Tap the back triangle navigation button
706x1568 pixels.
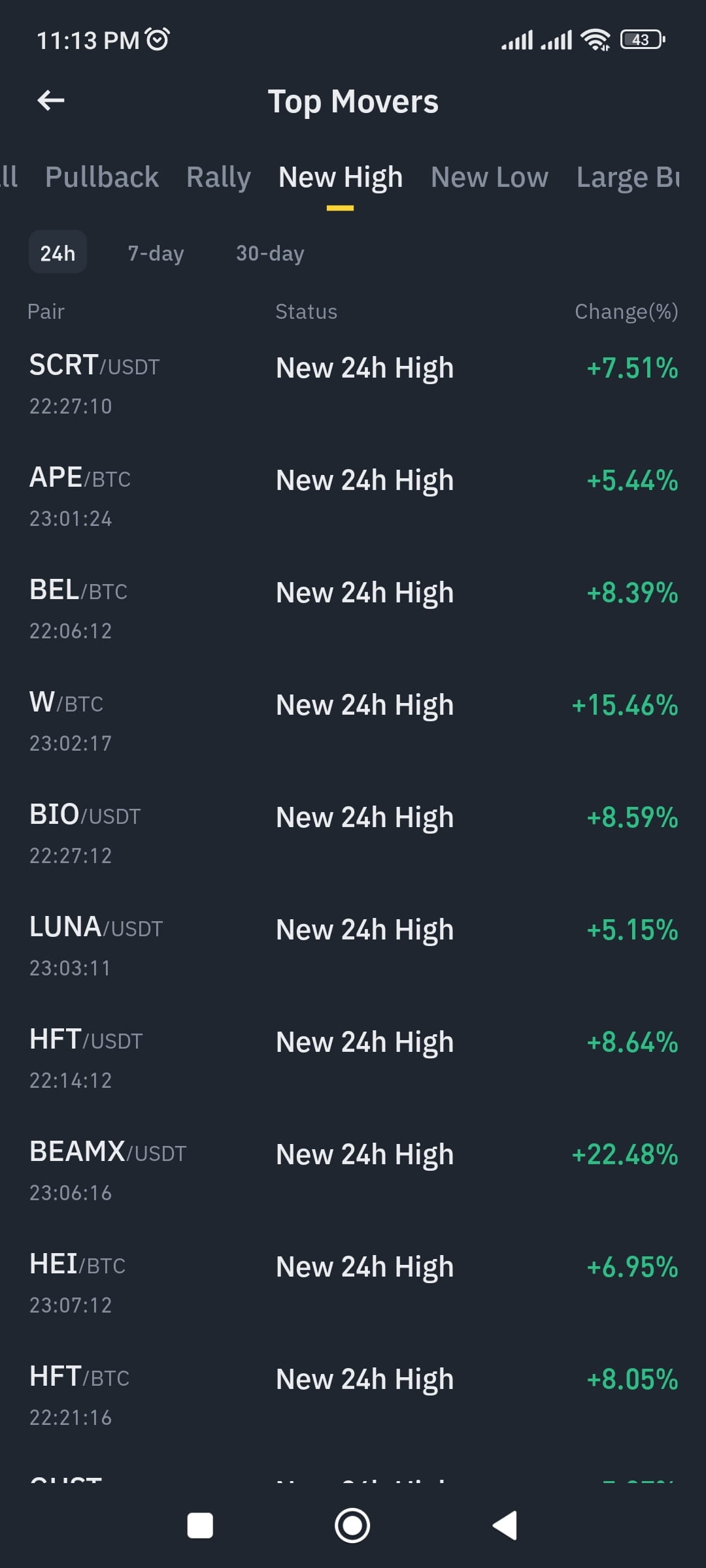click(x=505, y=1525)
